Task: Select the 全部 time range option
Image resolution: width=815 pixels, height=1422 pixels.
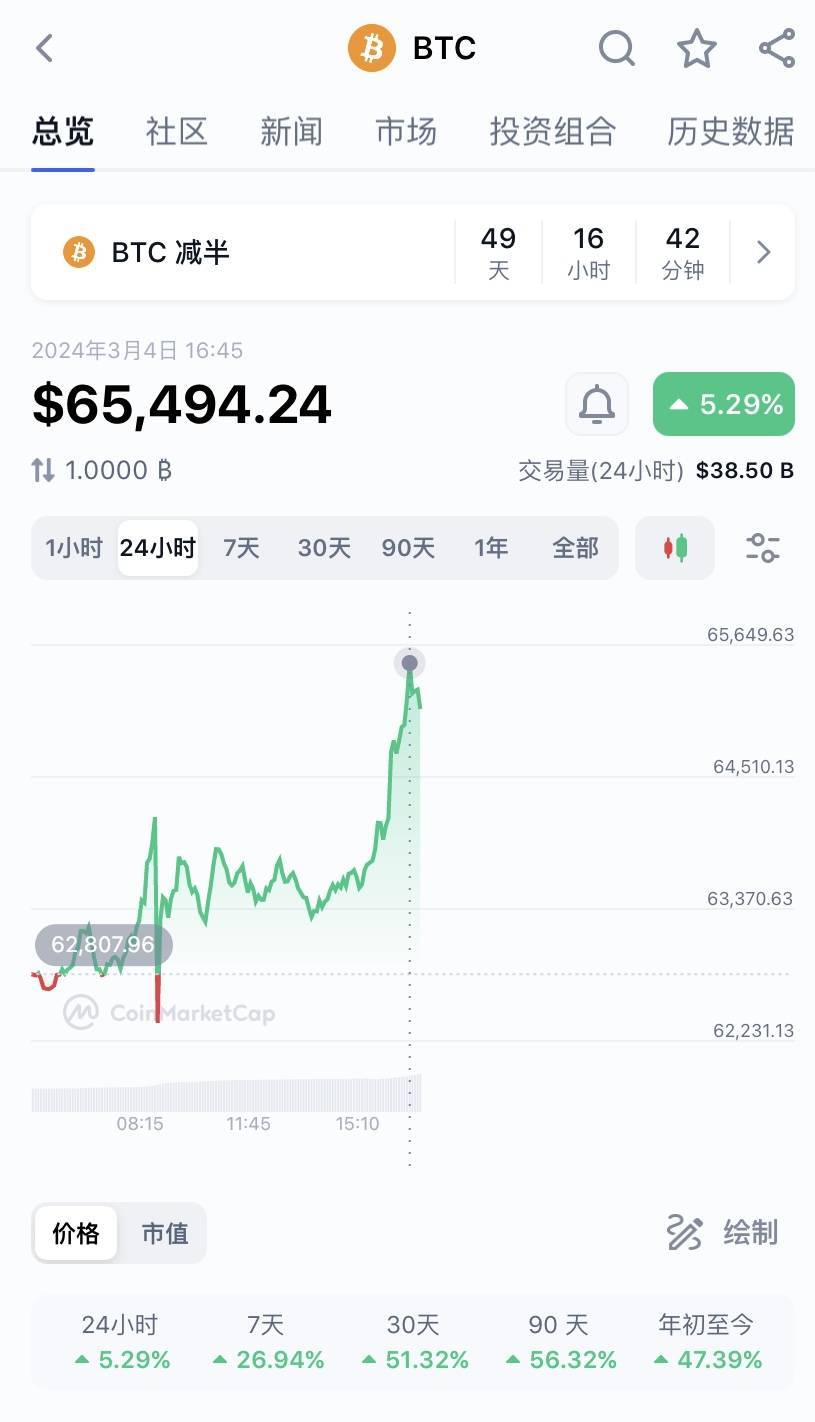Action: click(x=575, y=547)
